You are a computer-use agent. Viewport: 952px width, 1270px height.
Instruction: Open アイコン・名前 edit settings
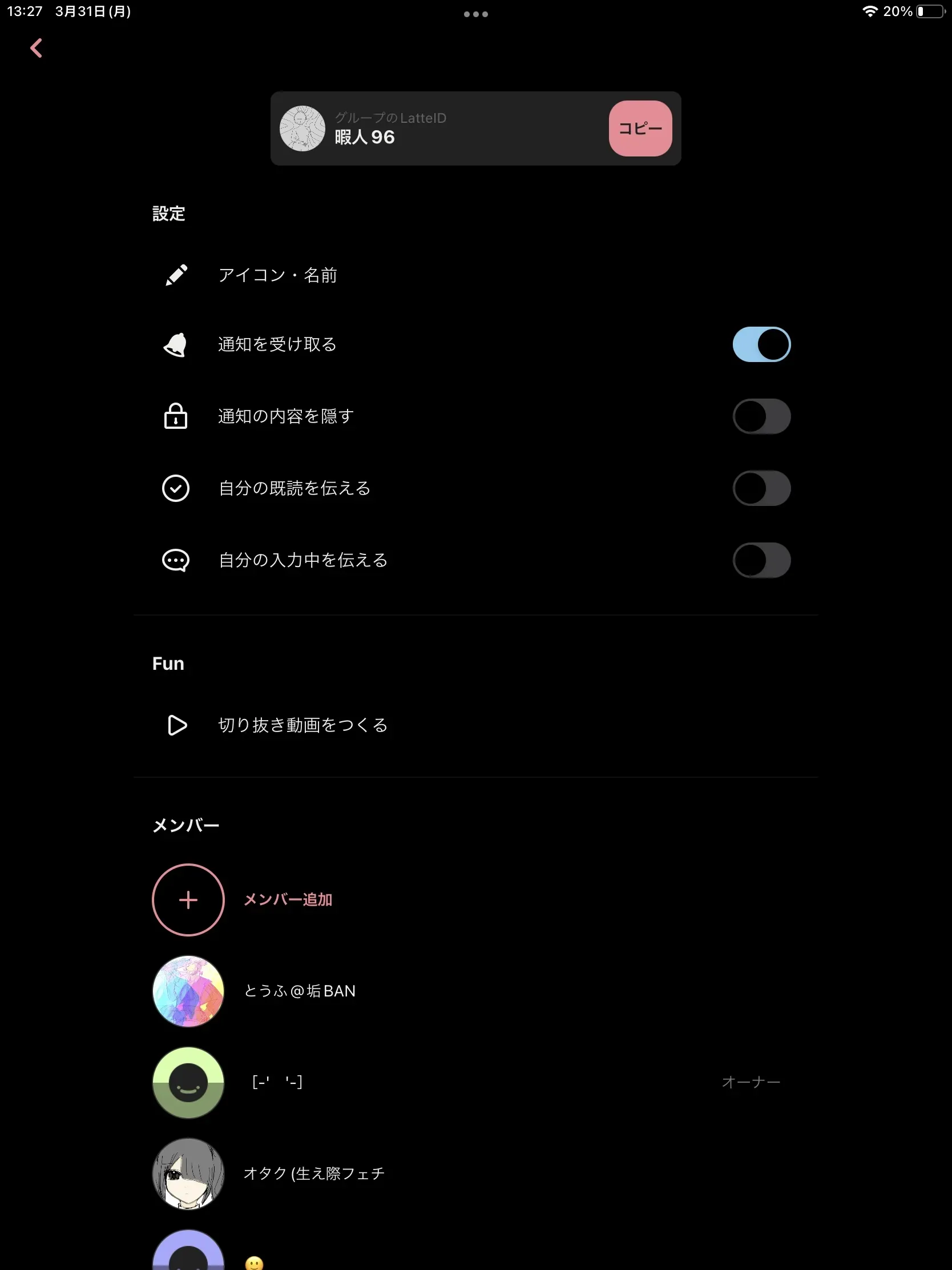point(278,276)
